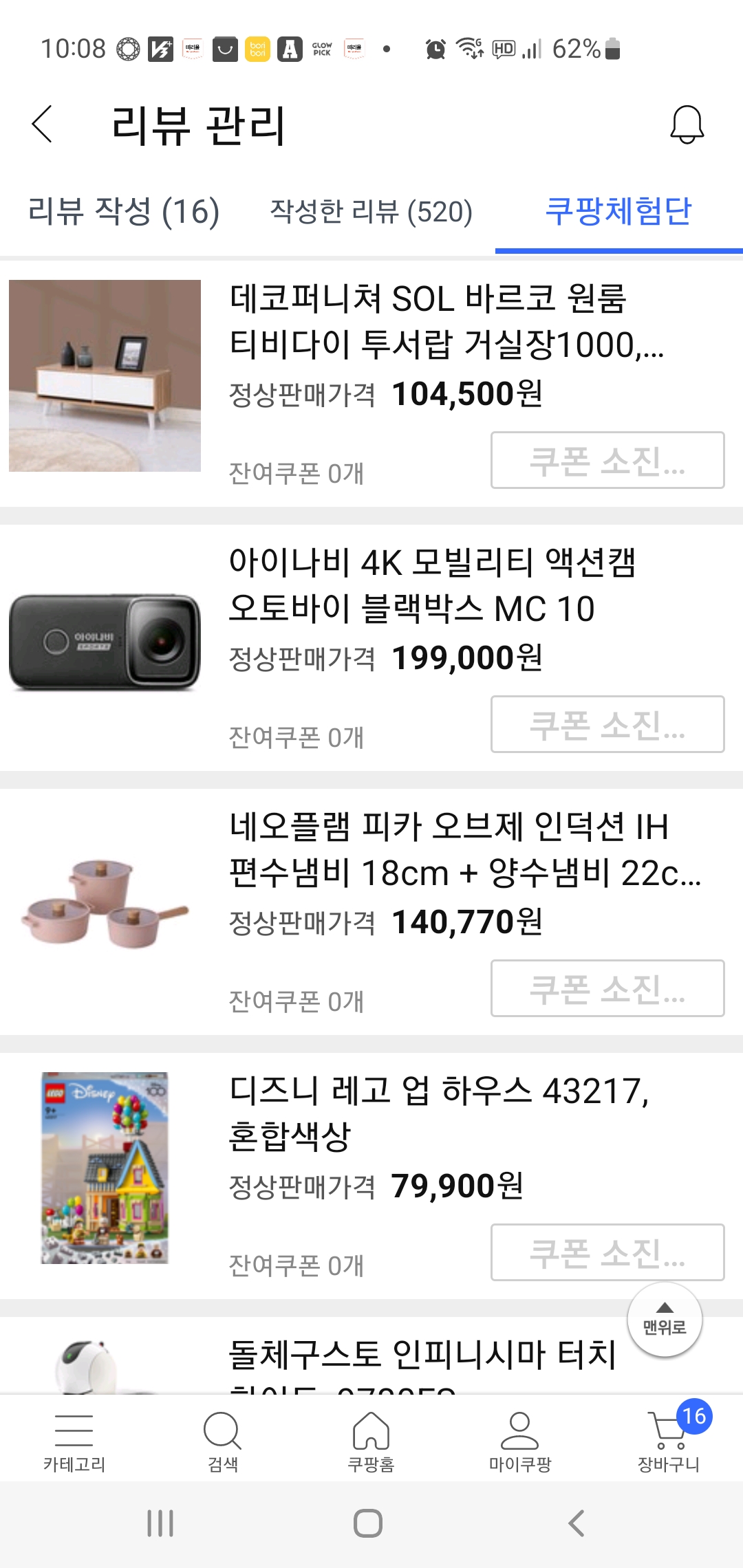Select the 검색 search icon

(222, 1437)
